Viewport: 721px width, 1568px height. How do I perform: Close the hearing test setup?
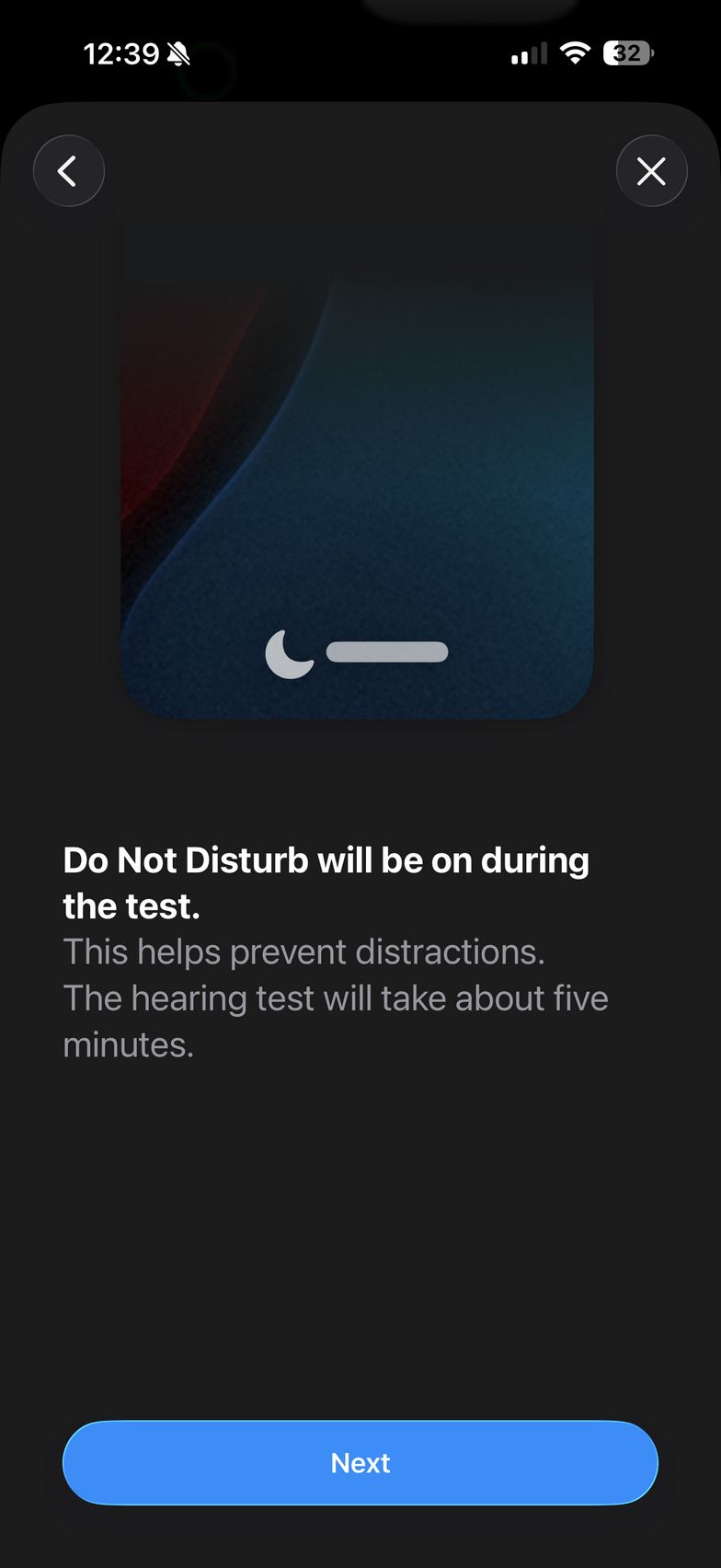tap(651, 171)
